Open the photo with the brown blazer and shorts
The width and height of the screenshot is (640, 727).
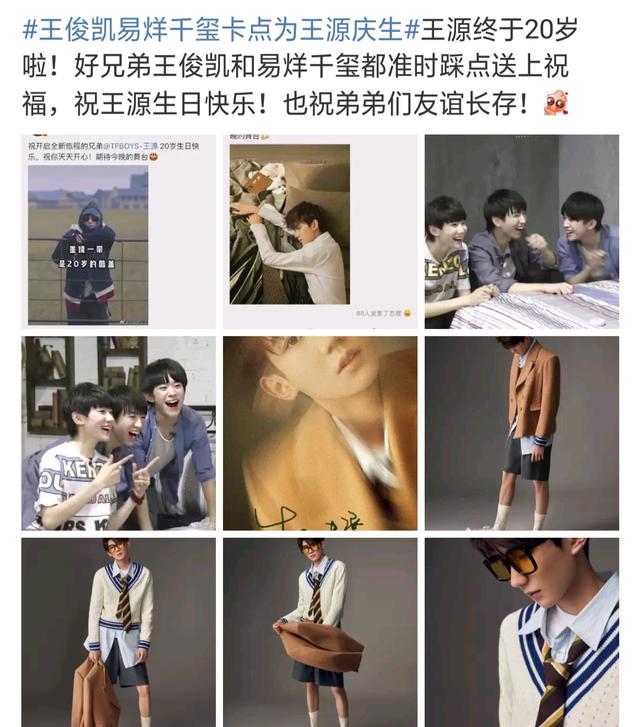521,433
